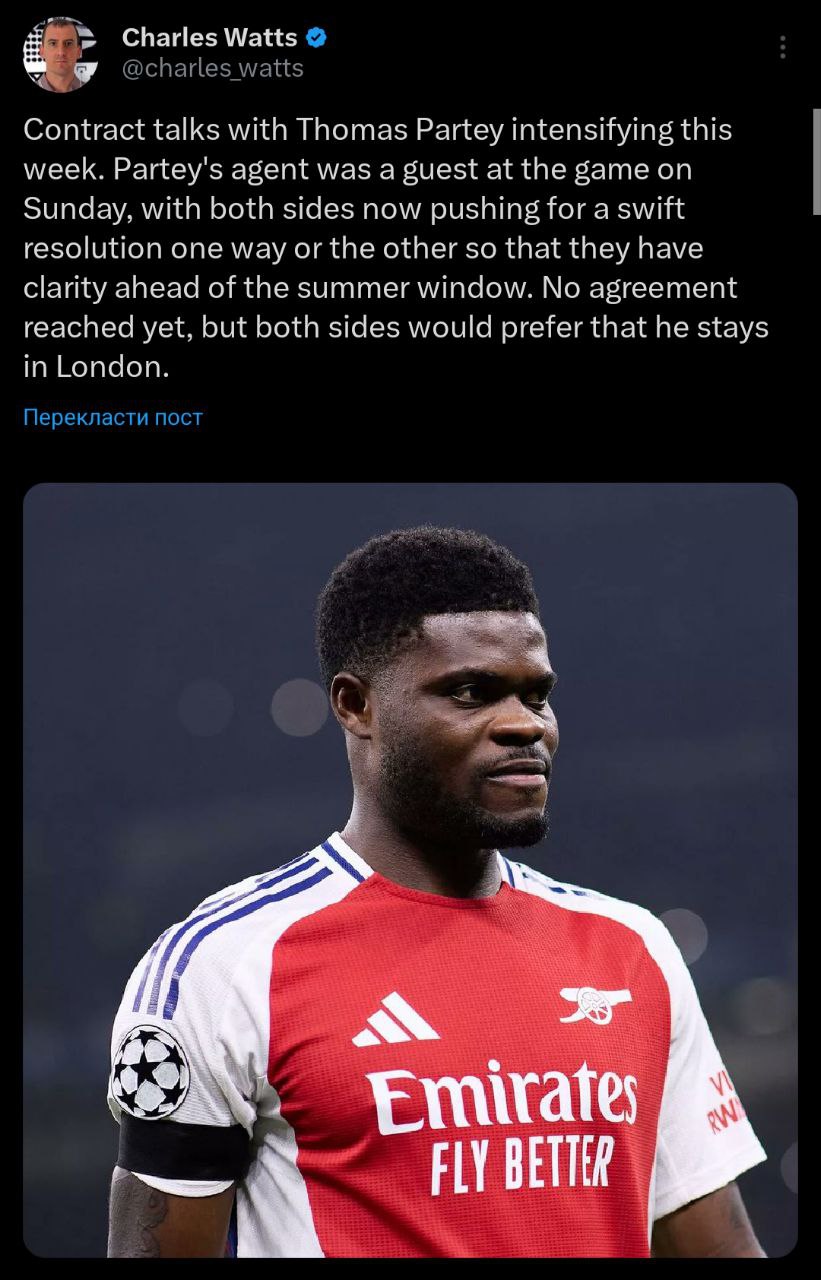
Task: View the @charles_watts account handle
Action: click(x=212, y=69)
